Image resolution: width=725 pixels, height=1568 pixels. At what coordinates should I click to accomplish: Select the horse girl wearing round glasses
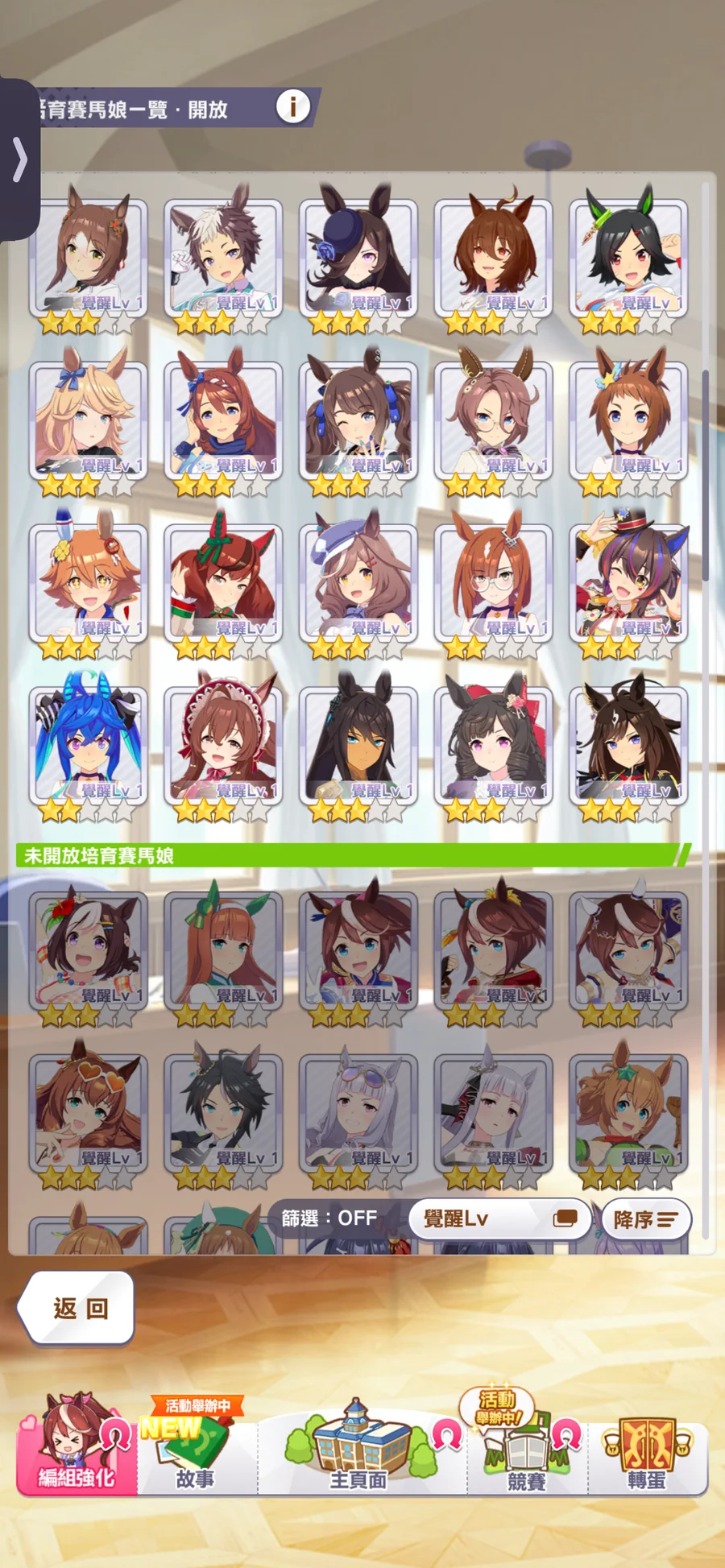pos(493,582)
